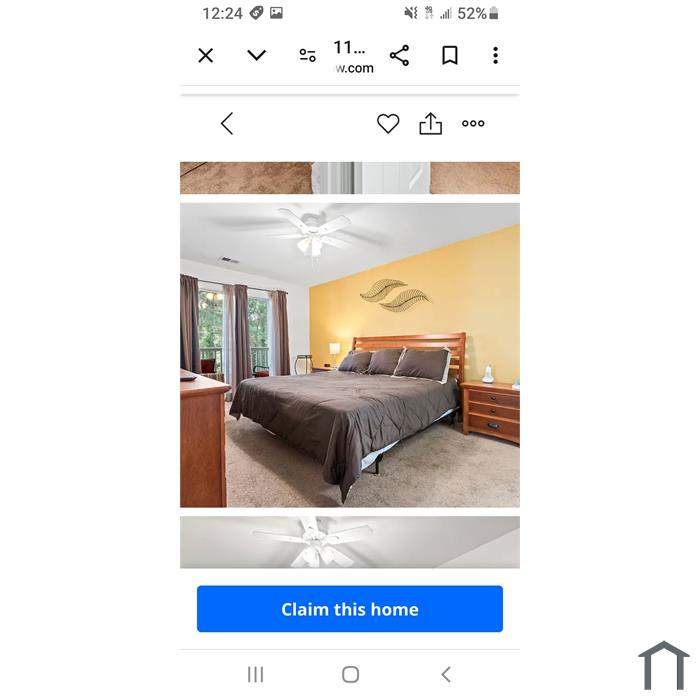Go to the system home screen
The width and height of the screenshot is (700, 700).
[350, 674]
